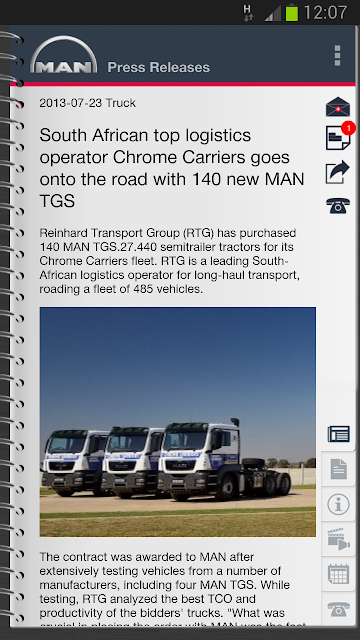
Task: Tap the upper telephone contact icon
Action: (338, 206)
